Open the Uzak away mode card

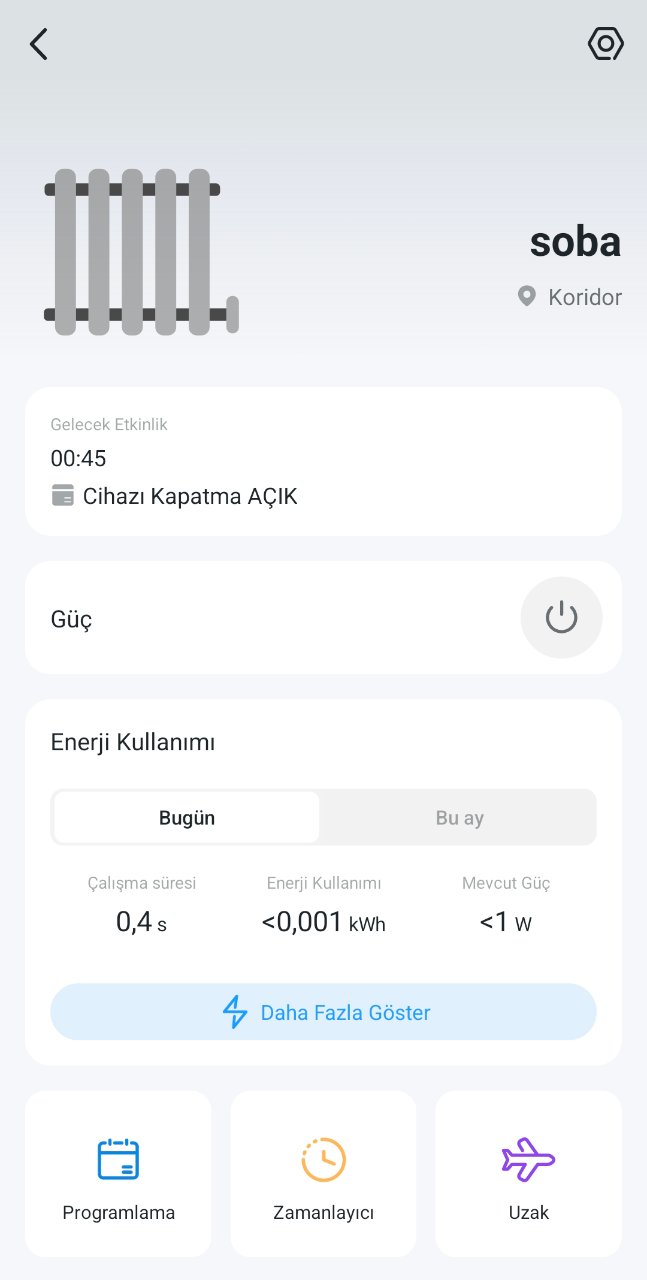point(528,1174)
